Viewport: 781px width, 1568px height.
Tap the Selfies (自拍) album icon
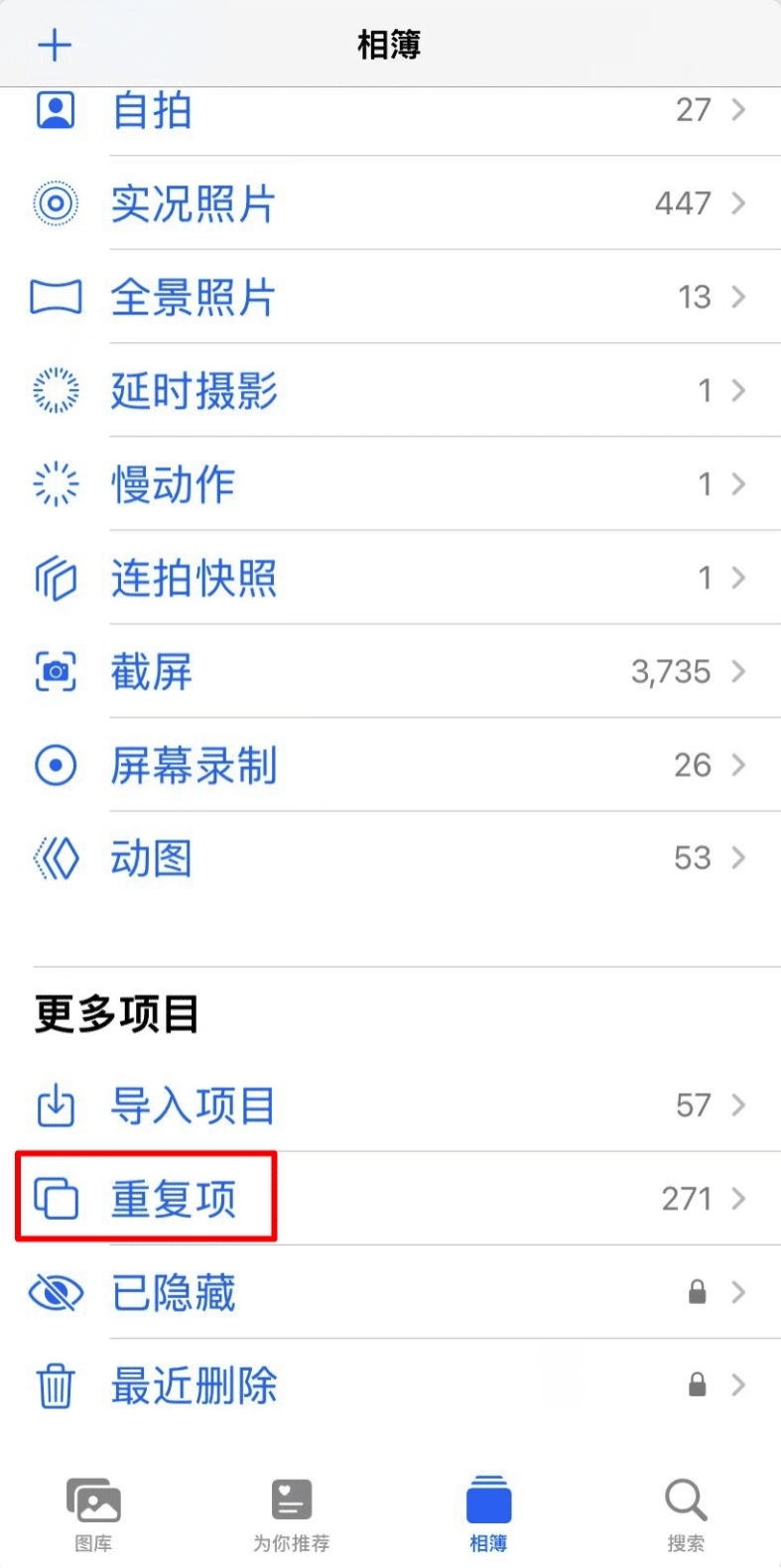click(x=56, y=110)
